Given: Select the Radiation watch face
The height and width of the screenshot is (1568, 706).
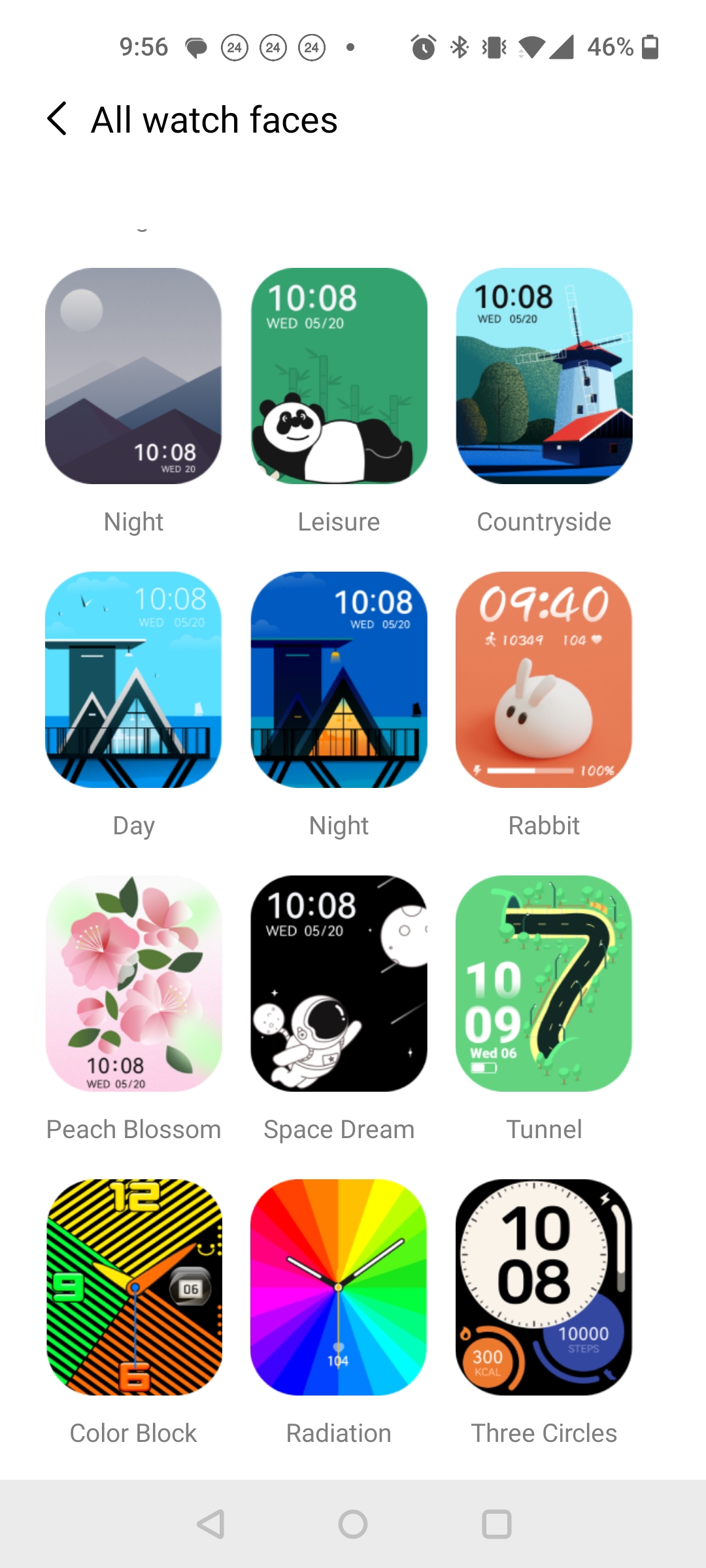Looking at the screenshot, I should 339,1287.
